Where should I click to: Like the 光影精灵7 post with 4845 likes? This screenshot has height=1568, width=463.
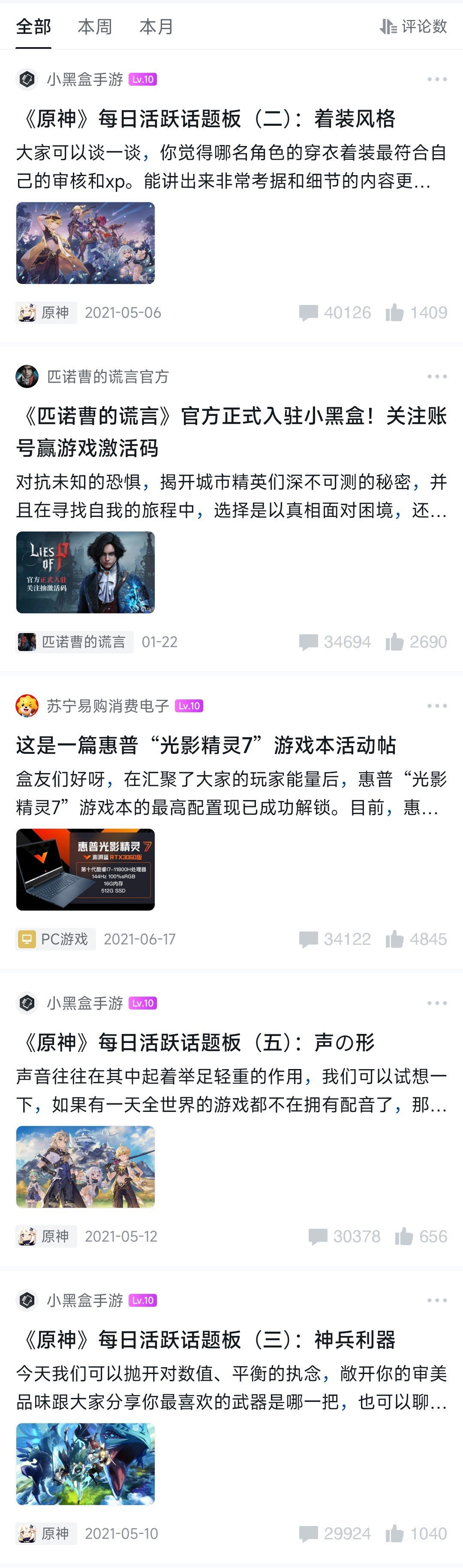pos(416,939)
